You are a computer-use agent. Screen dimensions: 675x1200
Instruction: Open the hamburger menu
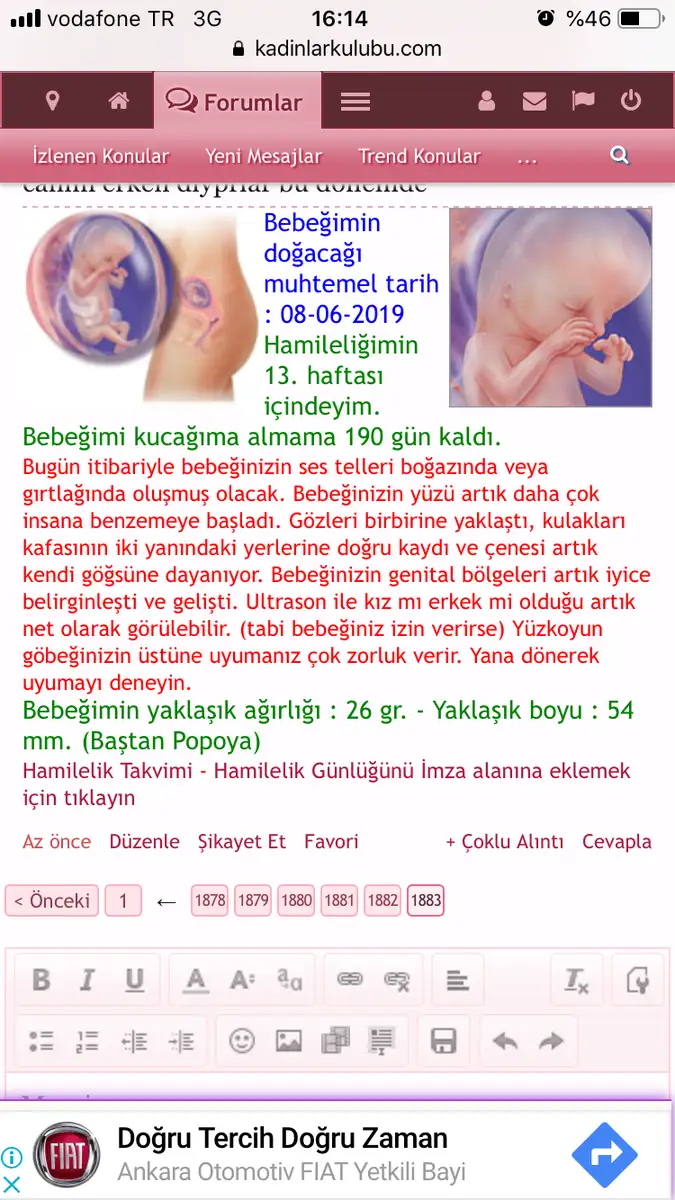(x=355, y=102)
